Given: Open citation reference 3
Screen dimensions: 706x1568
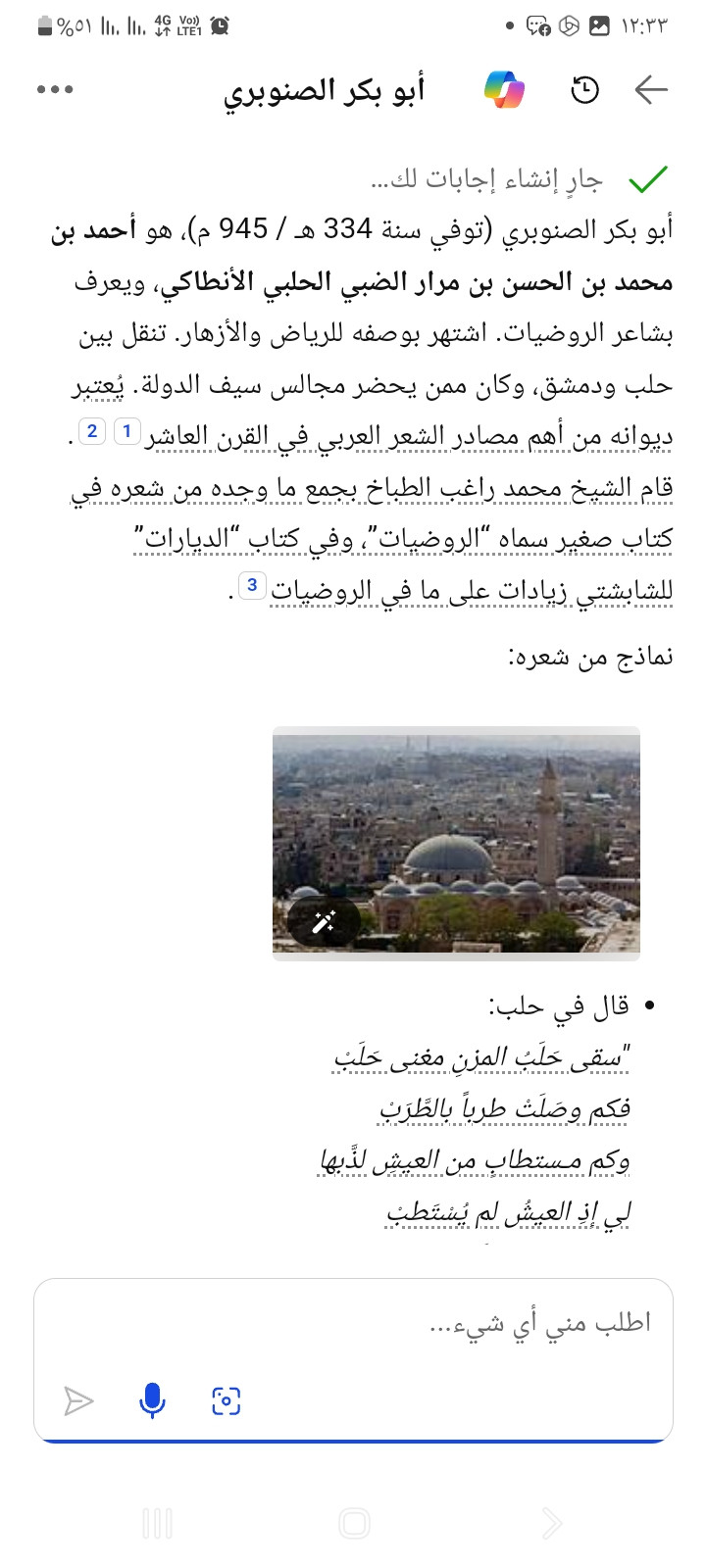Looking at the screenshot, I should 252,586.
